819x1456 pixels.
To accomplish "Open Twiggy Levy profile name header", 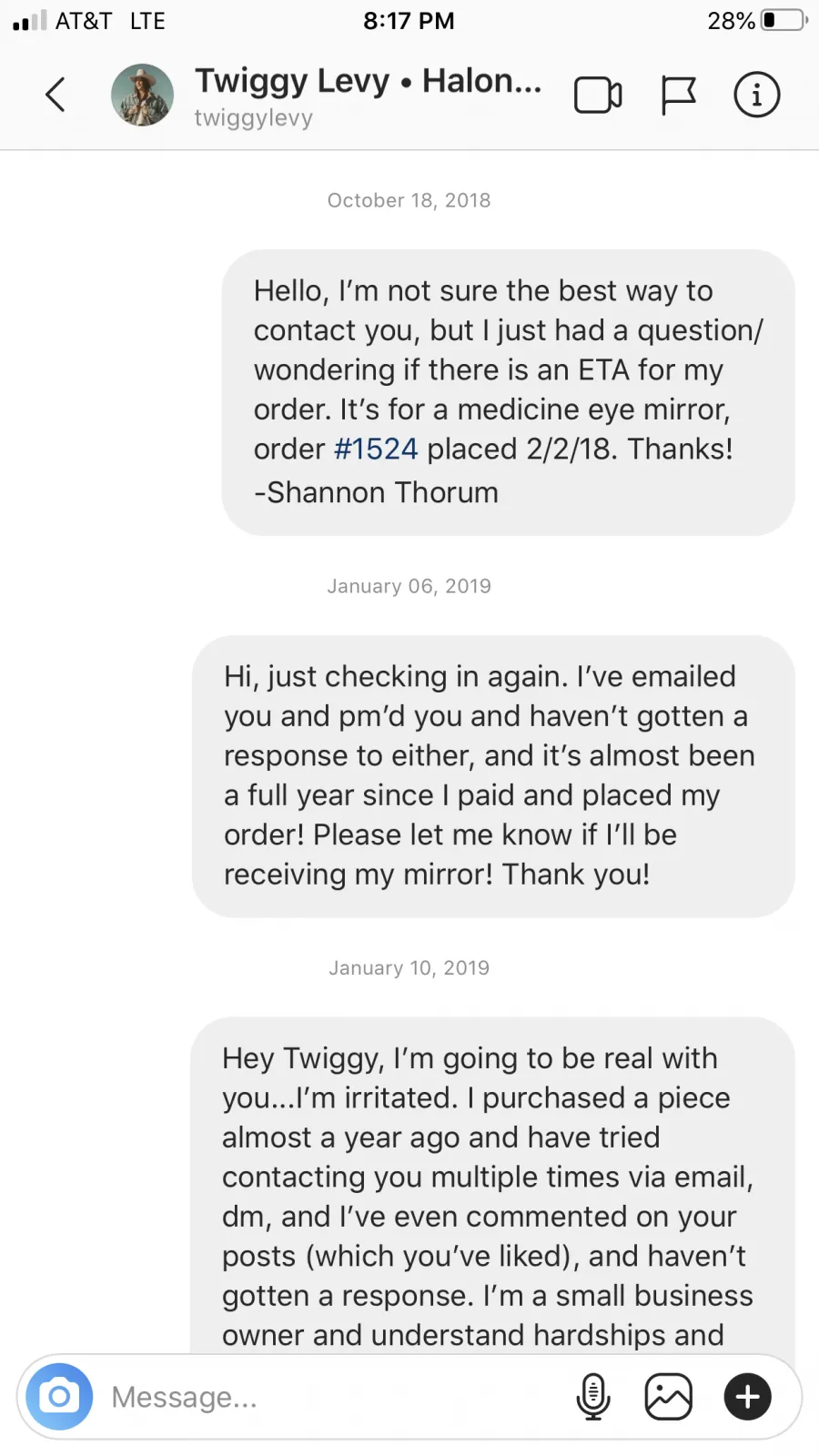I will (368, 82).
